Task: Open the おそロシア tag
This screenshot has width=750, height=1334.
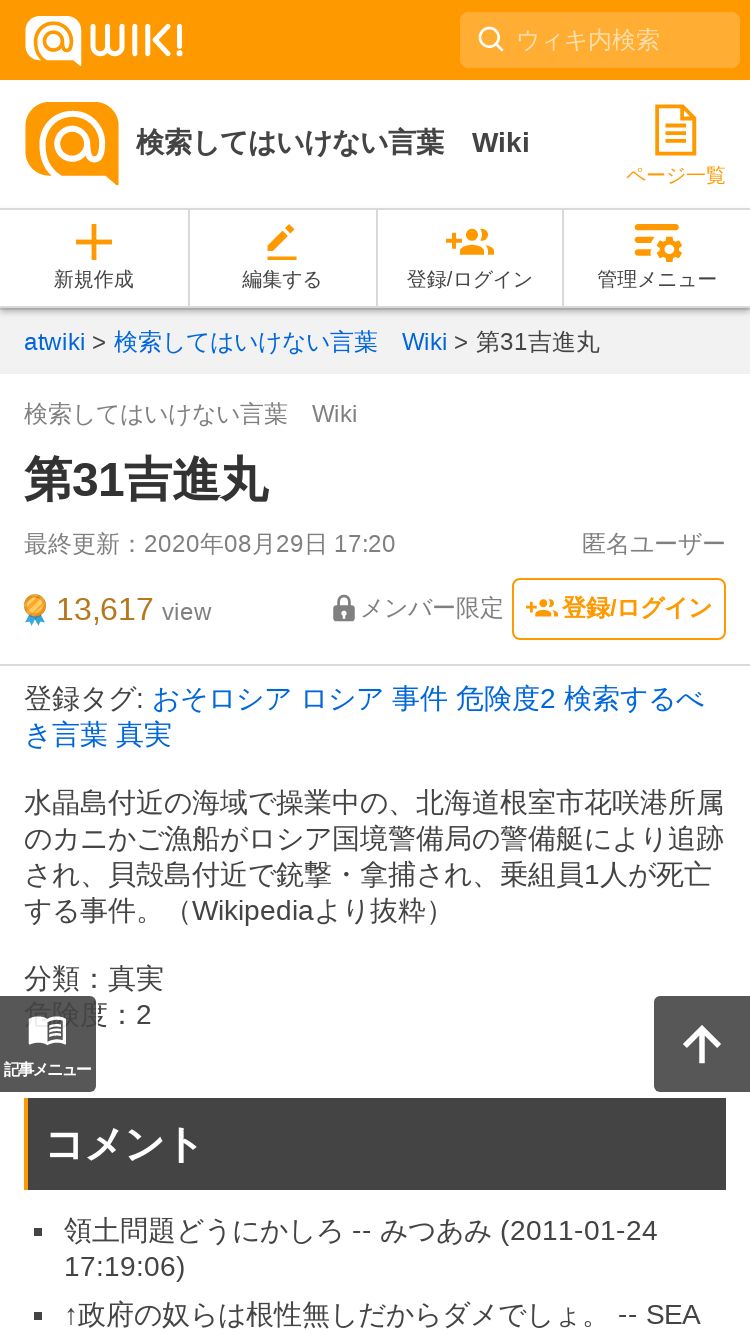Action: pyautogui.click(x=222, y=698)
